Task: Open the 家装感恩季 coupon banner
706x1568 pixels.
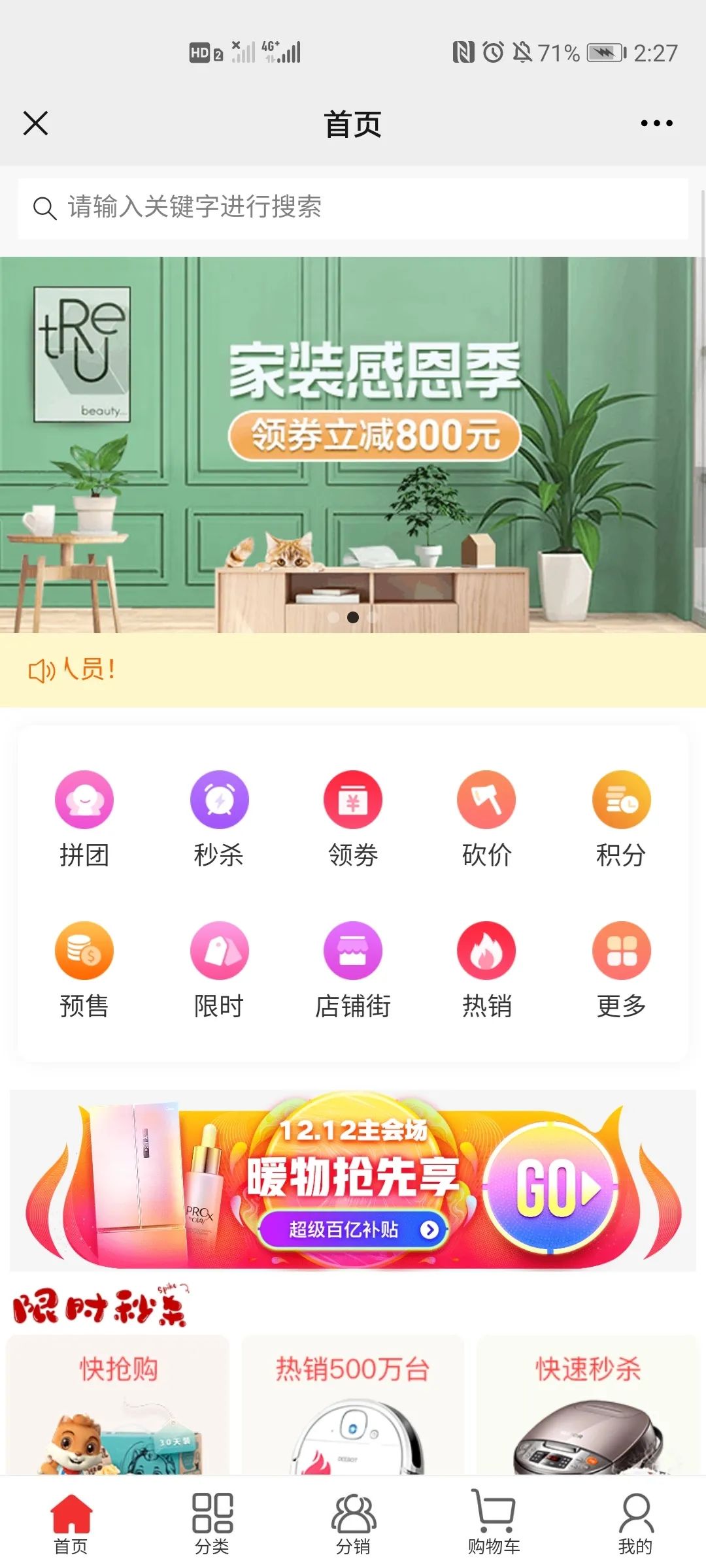Action: (353, 444)
